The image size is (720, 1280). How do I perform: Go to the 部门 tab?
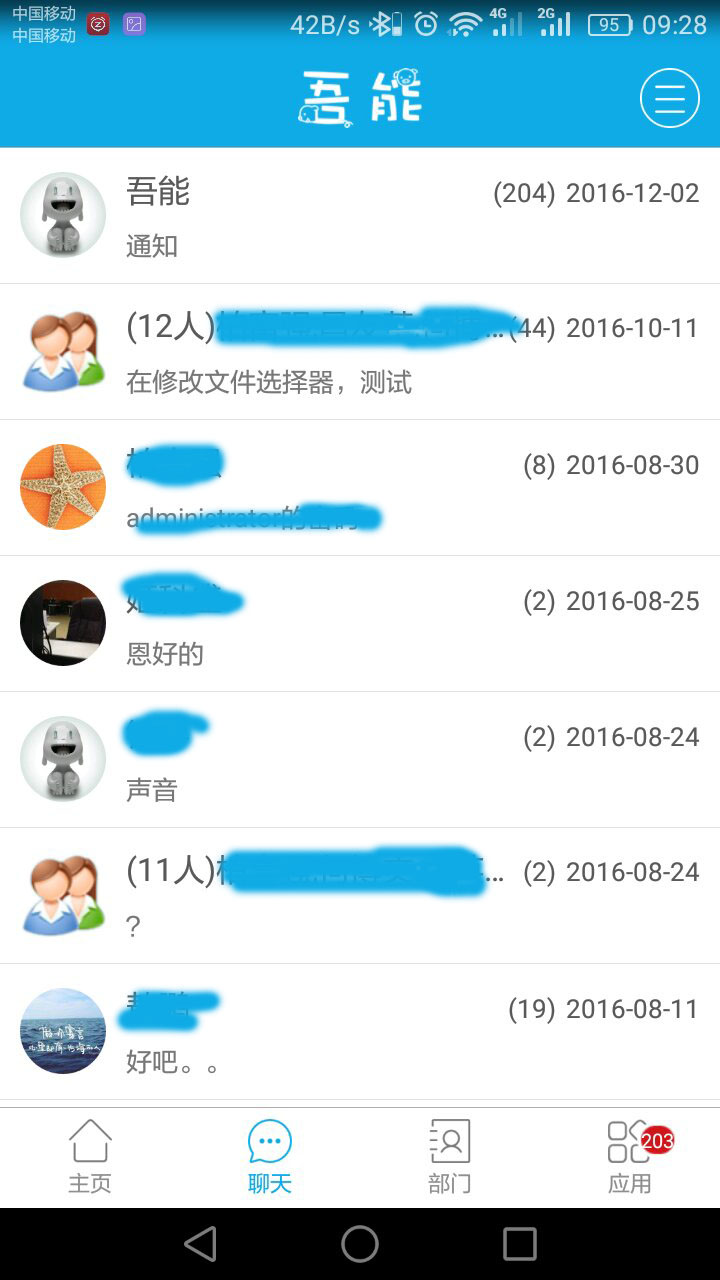pyautogui.click(x=450, y=1157)
